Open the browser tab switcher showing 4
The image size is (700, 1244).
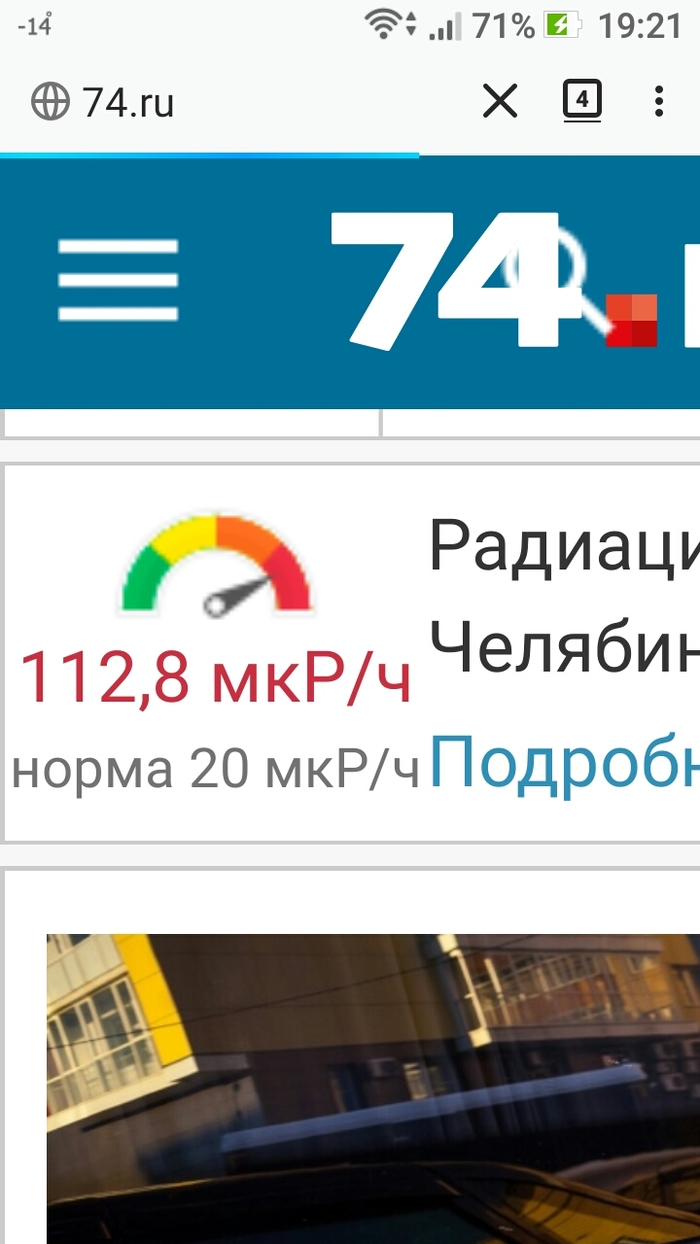point(582,101)
